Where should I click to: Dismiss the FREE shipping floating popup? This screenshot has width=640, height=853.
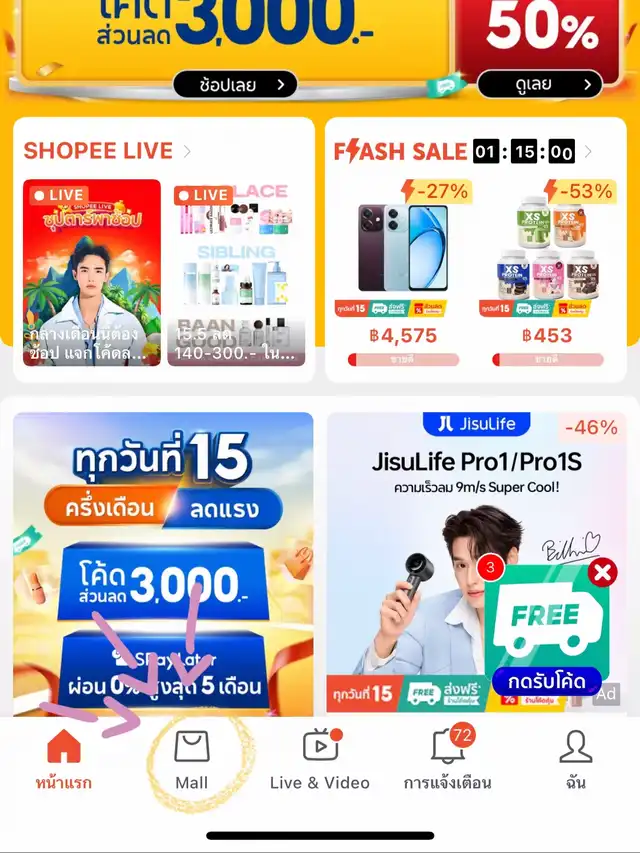point(602,573)
